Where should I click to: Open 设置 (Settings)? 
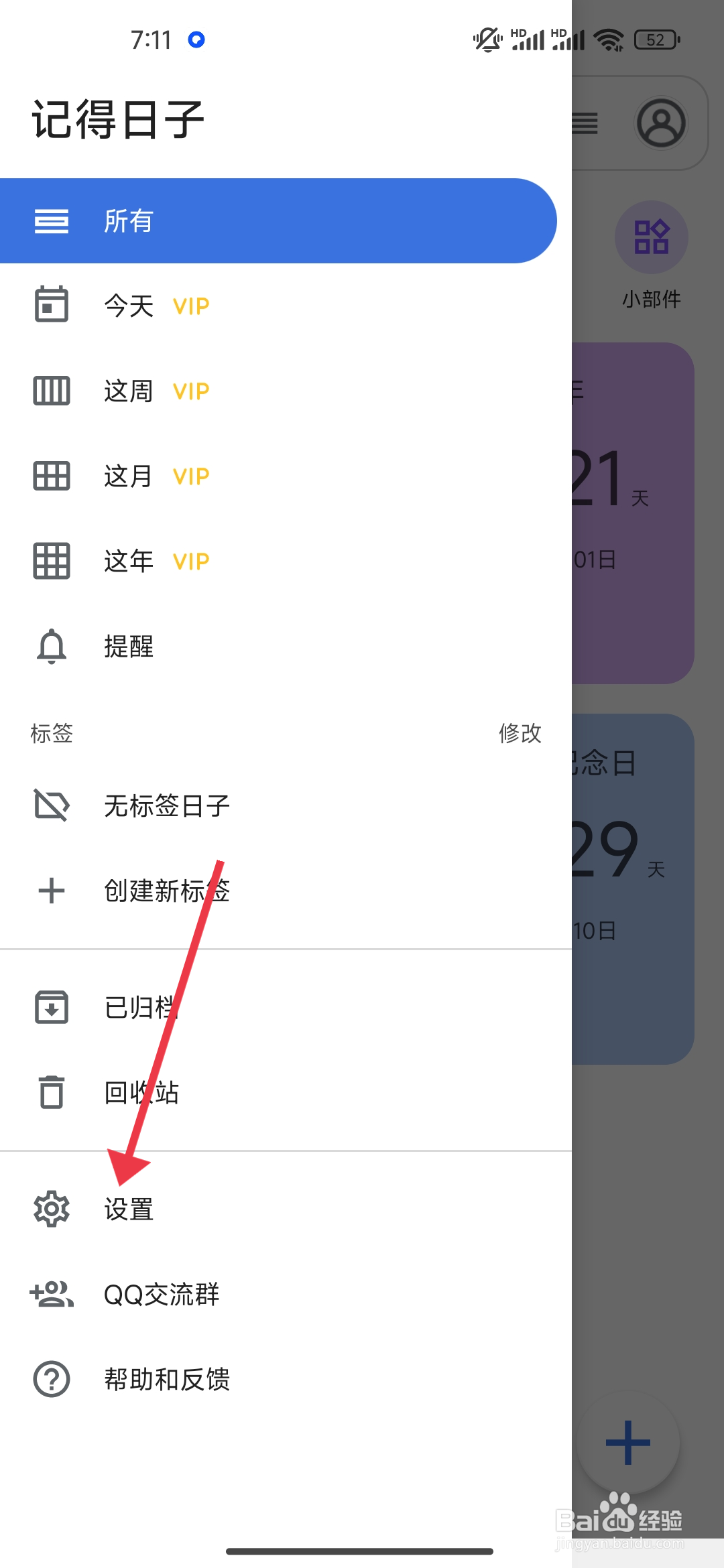point(129,1210)
